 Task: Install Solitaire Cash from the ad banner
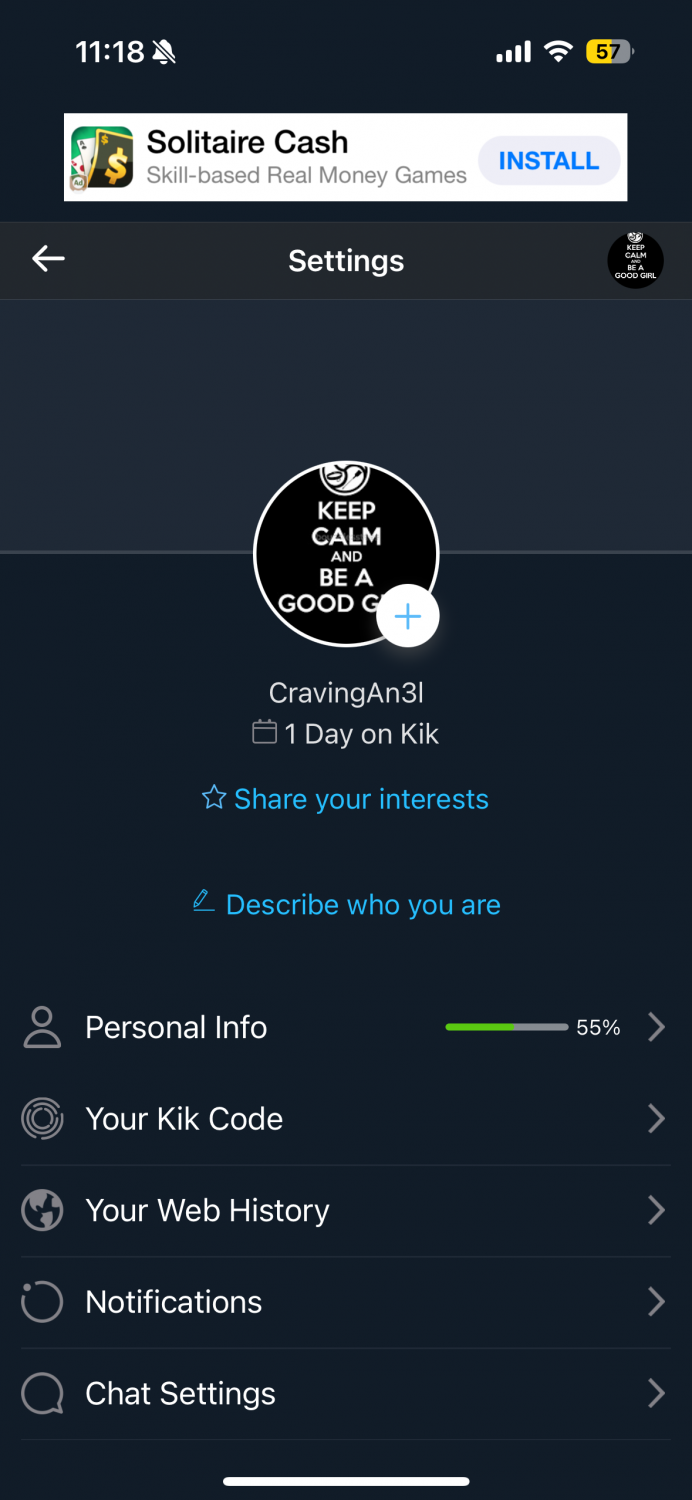click(549, 161)
